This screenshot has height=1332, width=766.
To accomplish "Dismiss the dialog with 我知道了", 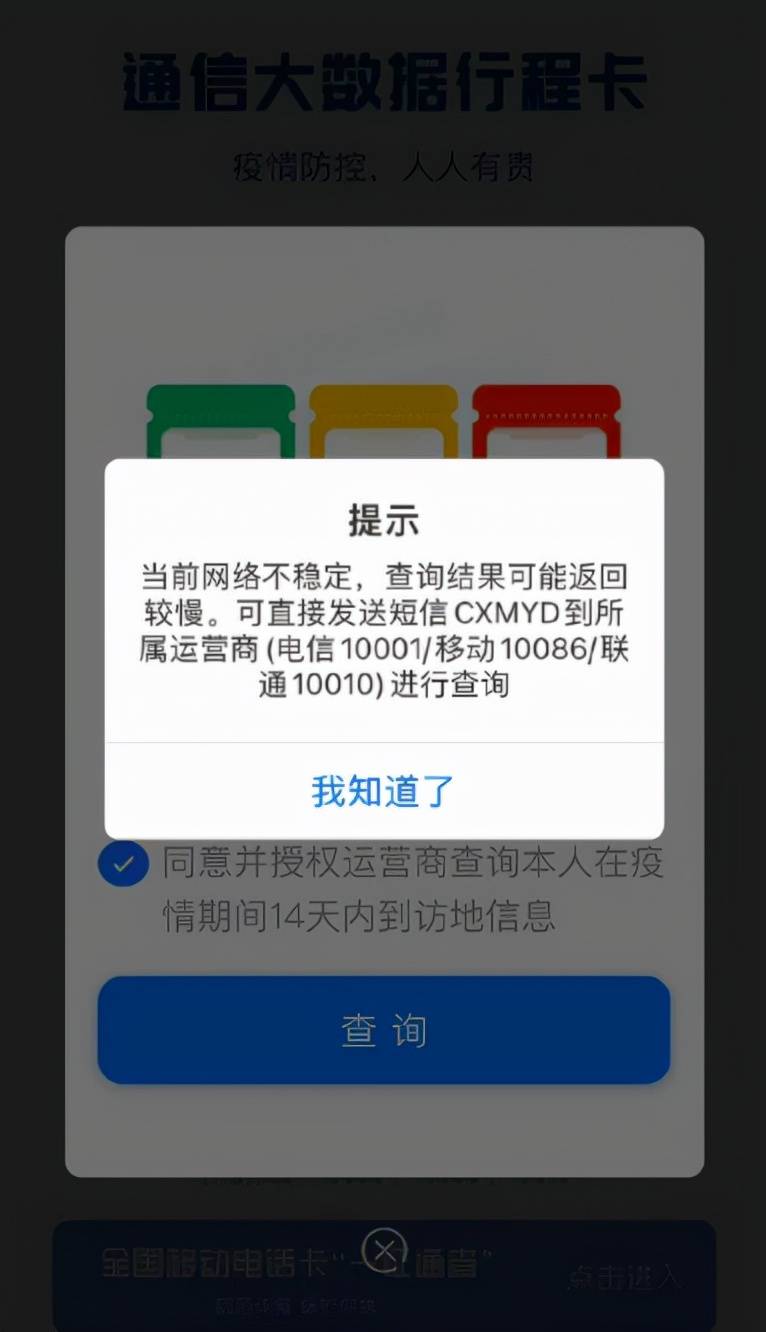I will [383, 791].
